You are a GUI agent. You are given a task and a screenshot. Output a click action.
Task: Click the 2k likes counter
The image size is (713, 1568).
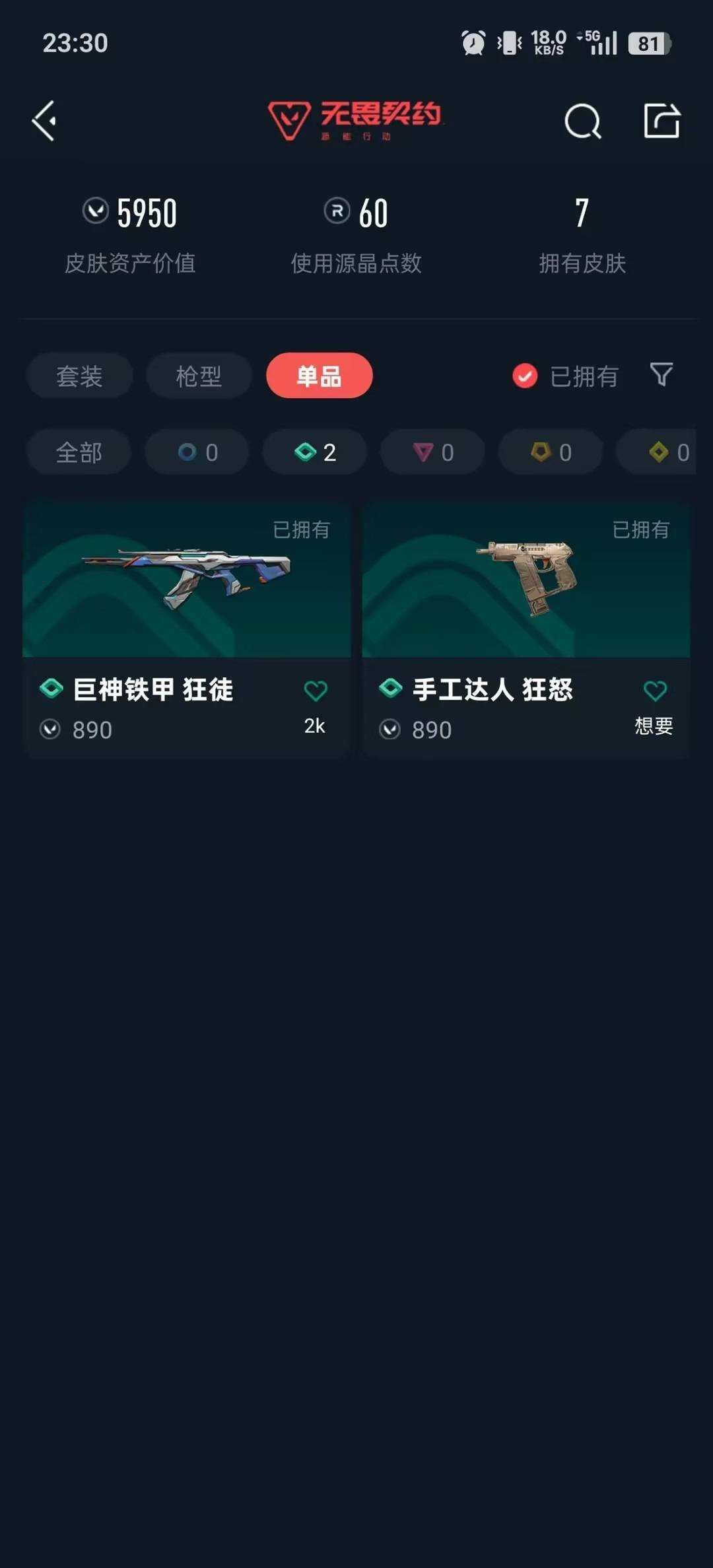pyautogui.click(x=314, y=726)
